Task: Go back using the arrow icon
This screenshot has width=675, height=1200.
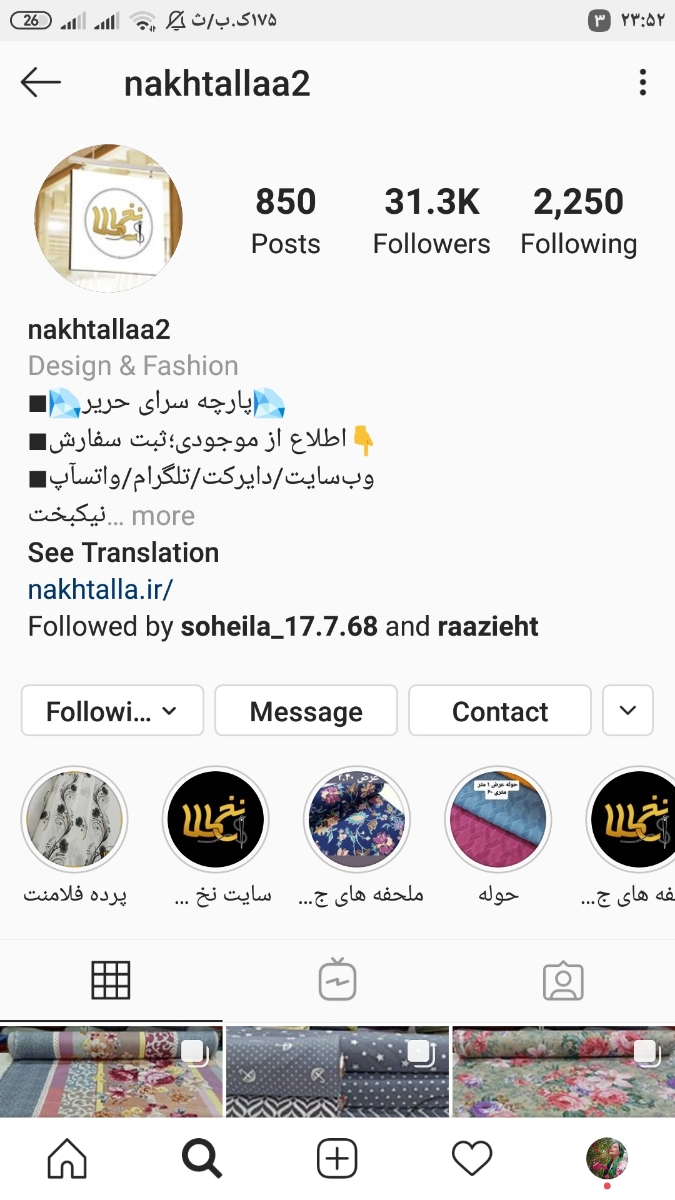Action: point(41,83)
